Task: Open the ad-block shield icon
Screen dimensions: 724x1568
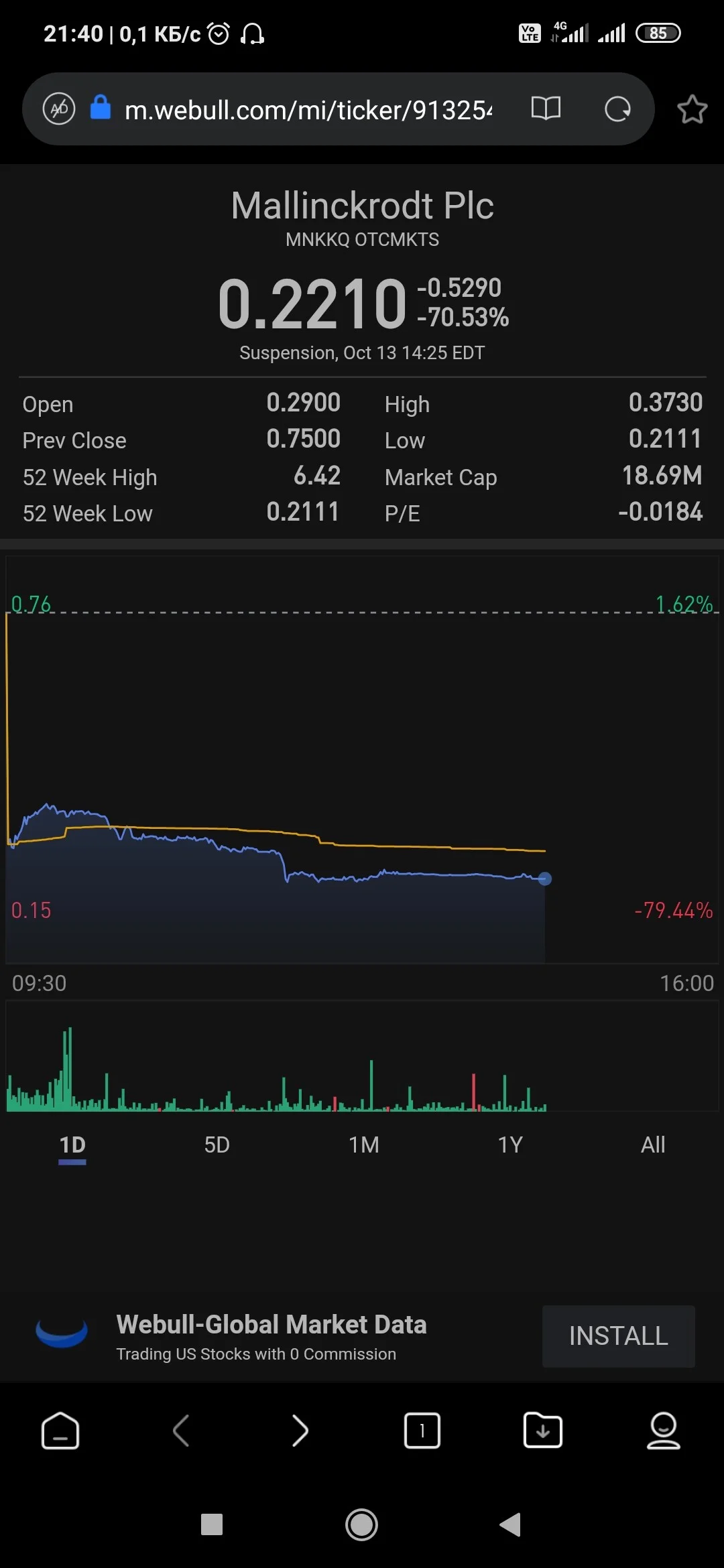Action: [59, 109]
